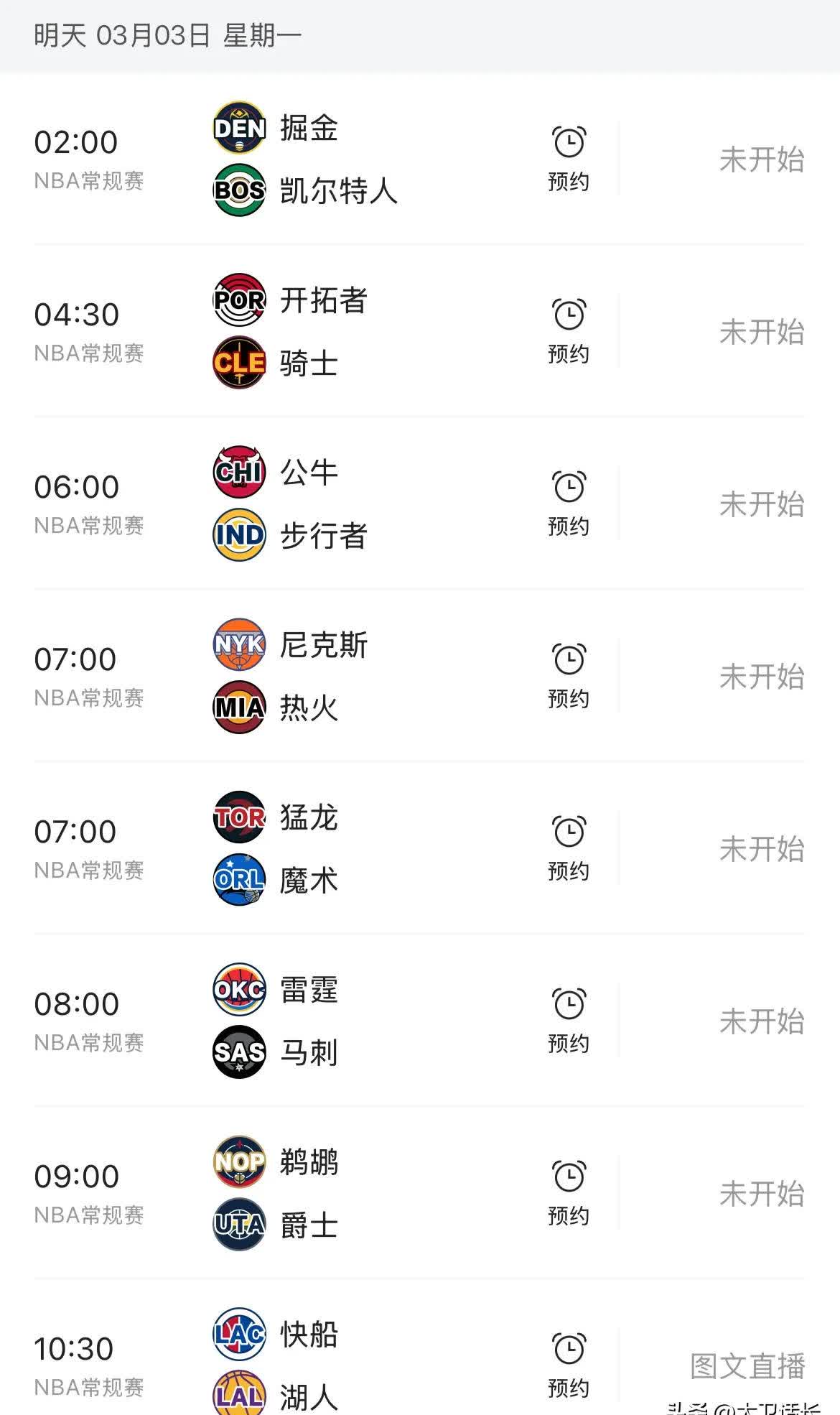Image resolution: width=840 pixels, height=1415 pixels.
Task: Select the Nuggets (DEN) team logo
Action: (x=238, y=129)
